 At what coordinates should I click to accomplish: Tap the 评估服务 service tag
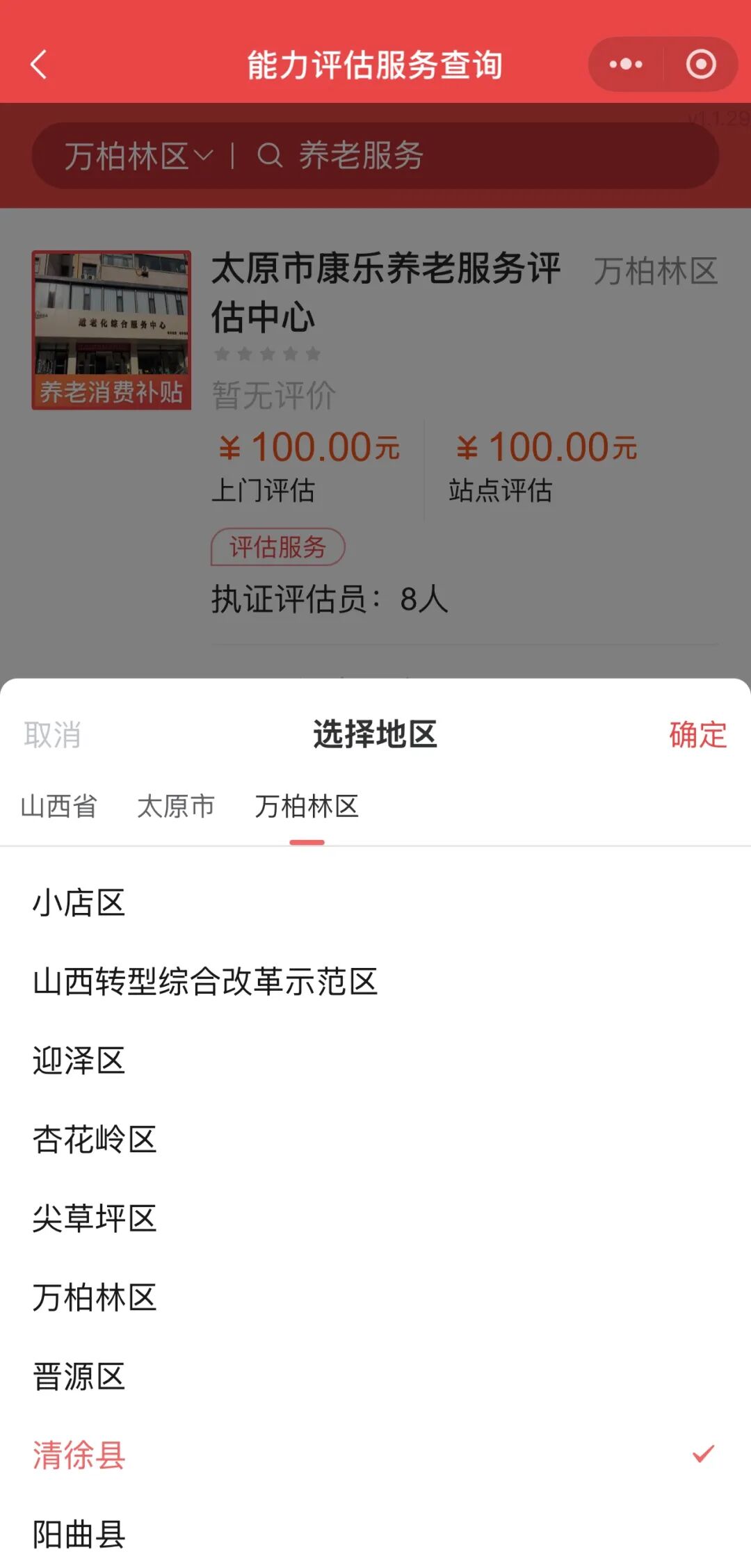[277, 548]
